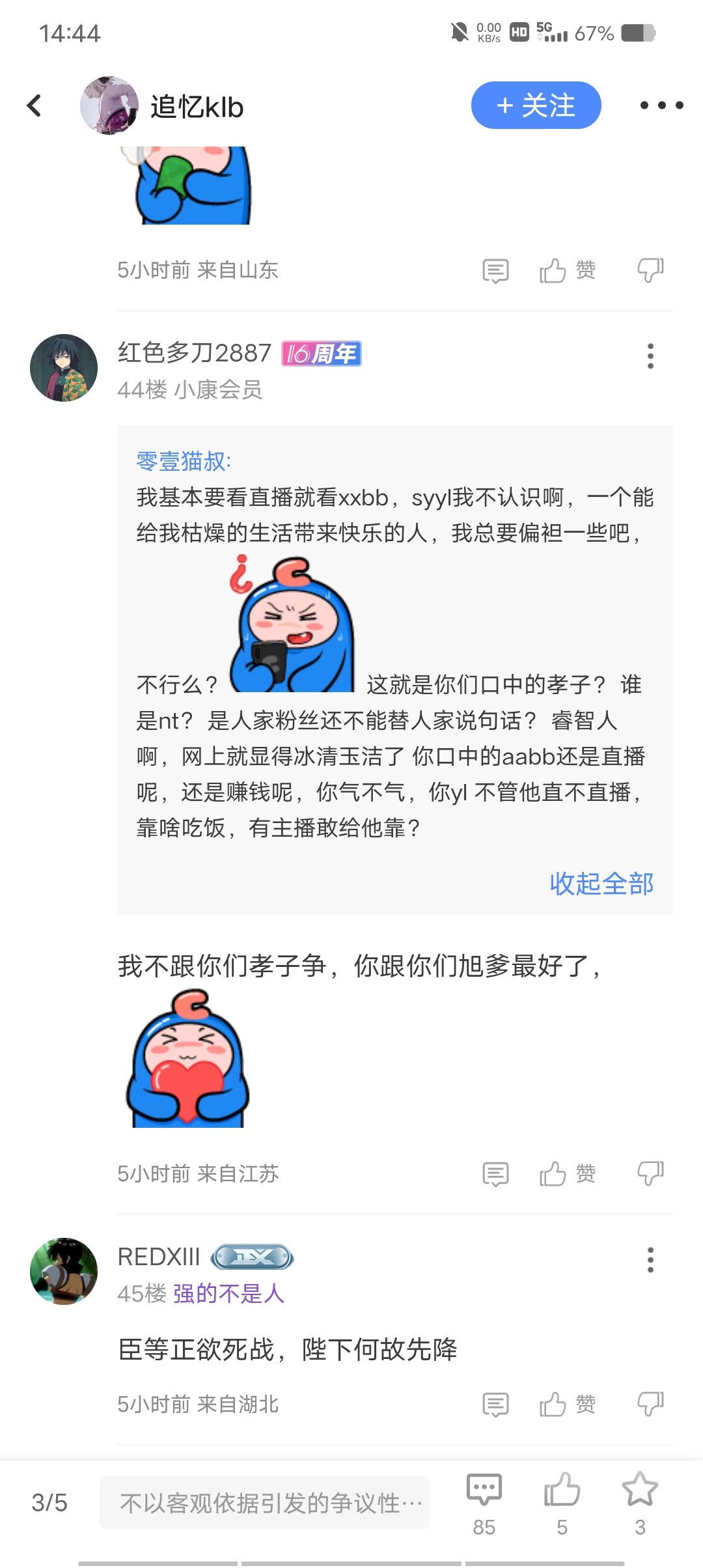Follow 追忆klb with the 关注 button
This screenshot has height=1568, width=703.
(536, 105)
